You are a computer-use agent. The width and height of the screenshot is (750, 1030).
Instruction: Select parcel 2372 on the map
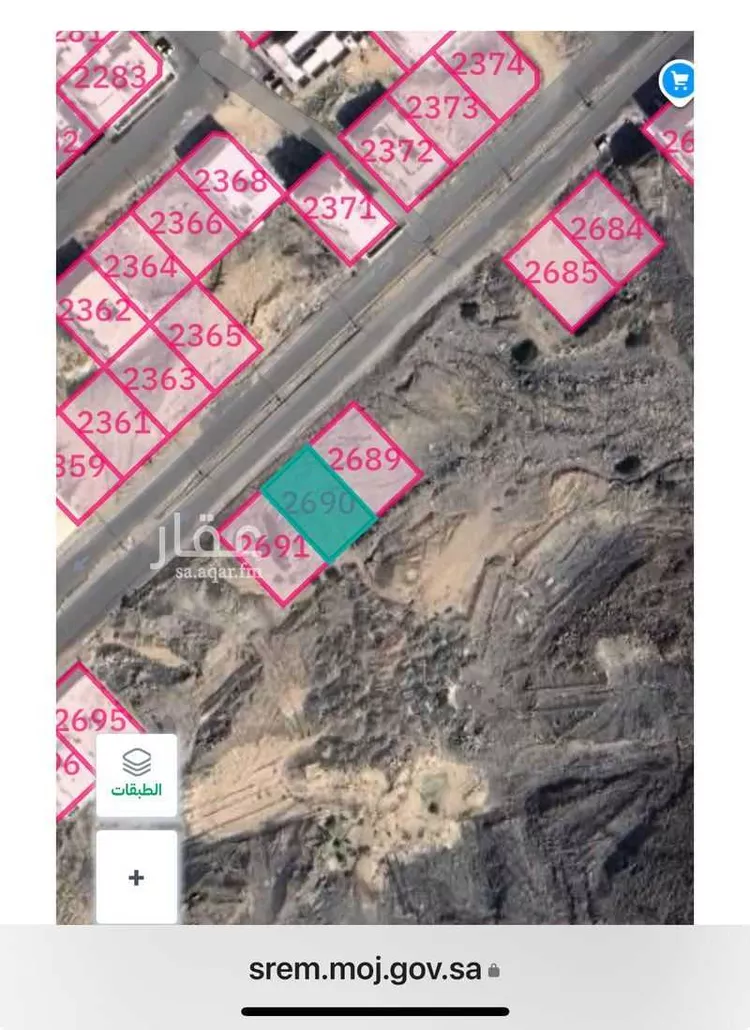tap(396, 152)
